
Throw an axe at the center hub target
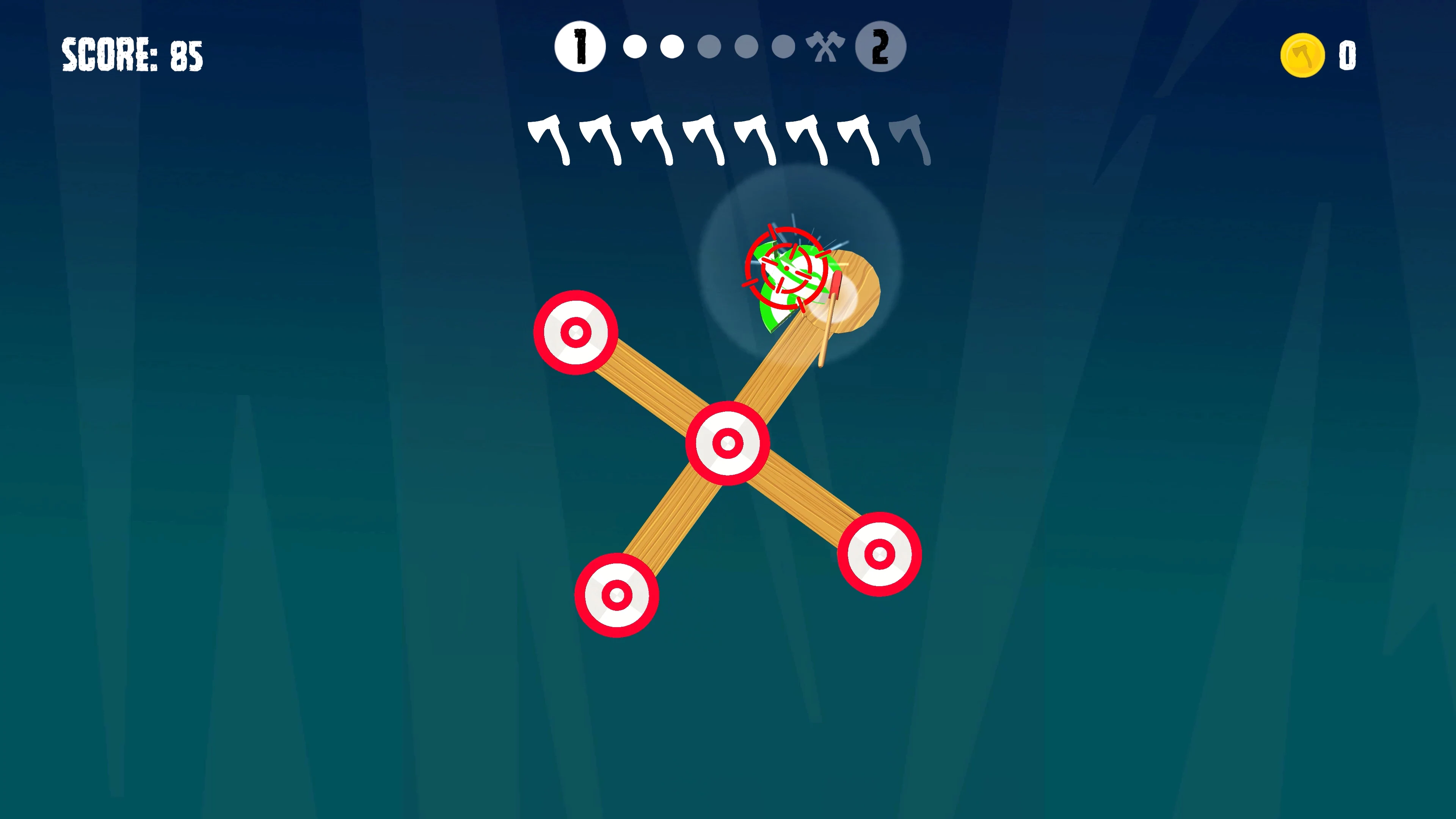tap(728, 443)
